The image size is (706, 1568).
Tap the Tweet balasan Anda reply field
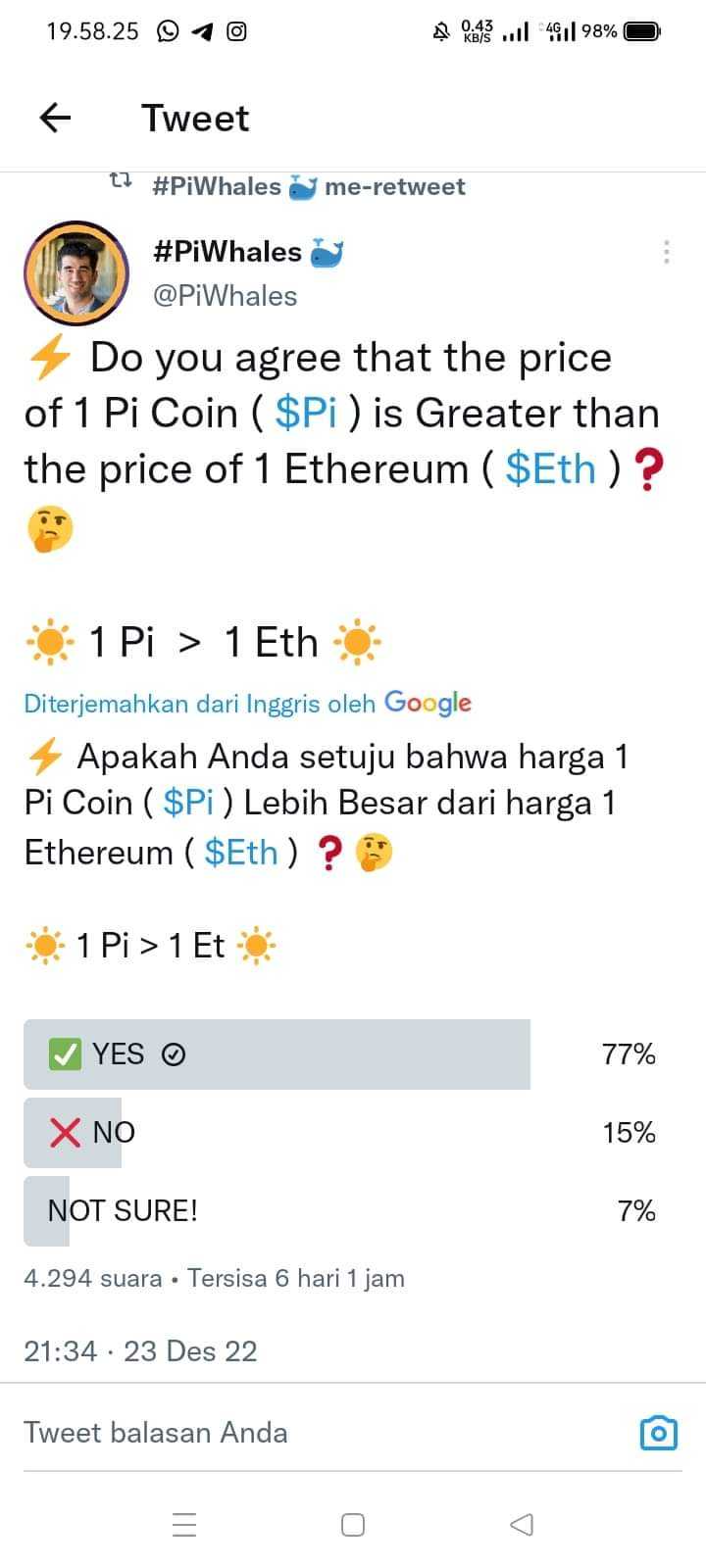[x=294, y=1433]
